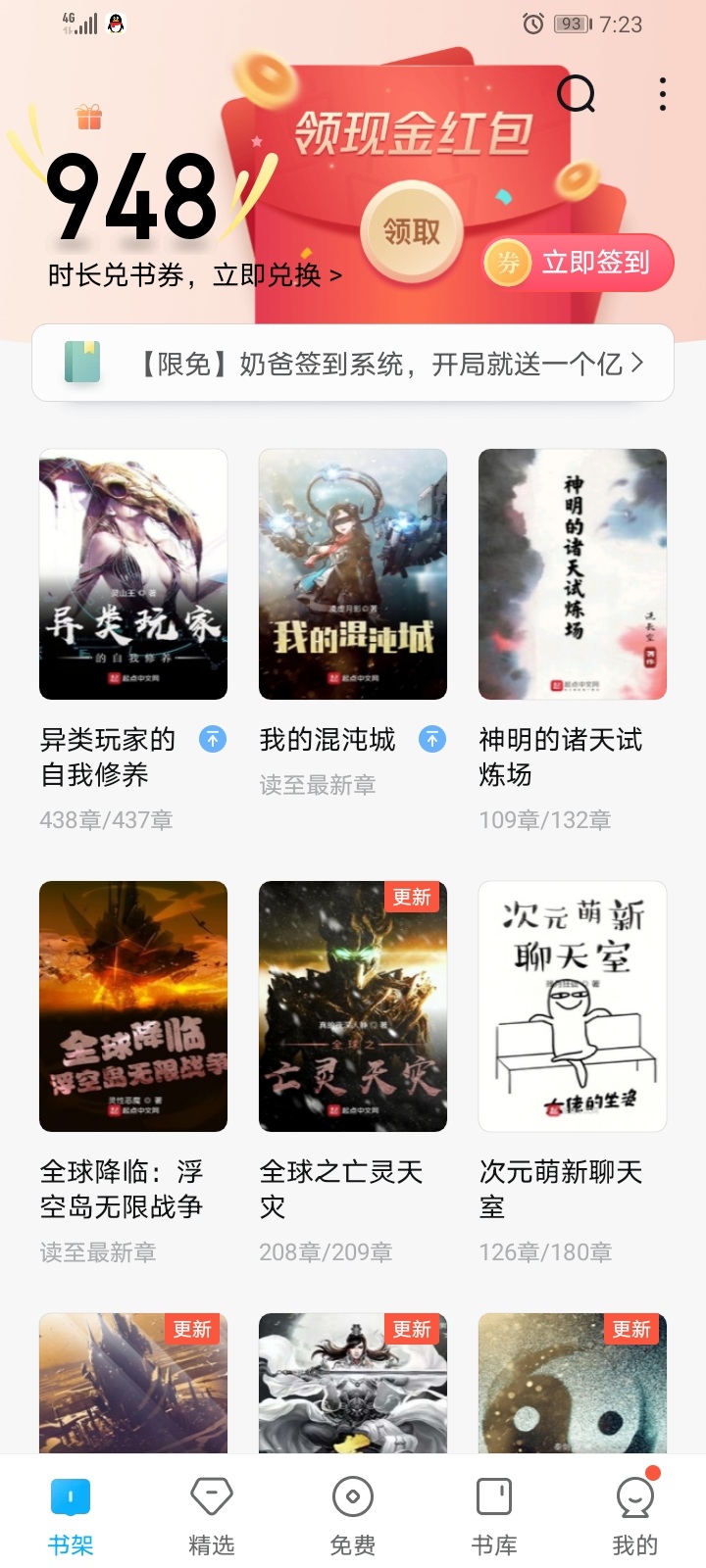Open the book 异类玩家的自我修养
Viewport: 706px width, 1568px height.
[x=133, y=574]
